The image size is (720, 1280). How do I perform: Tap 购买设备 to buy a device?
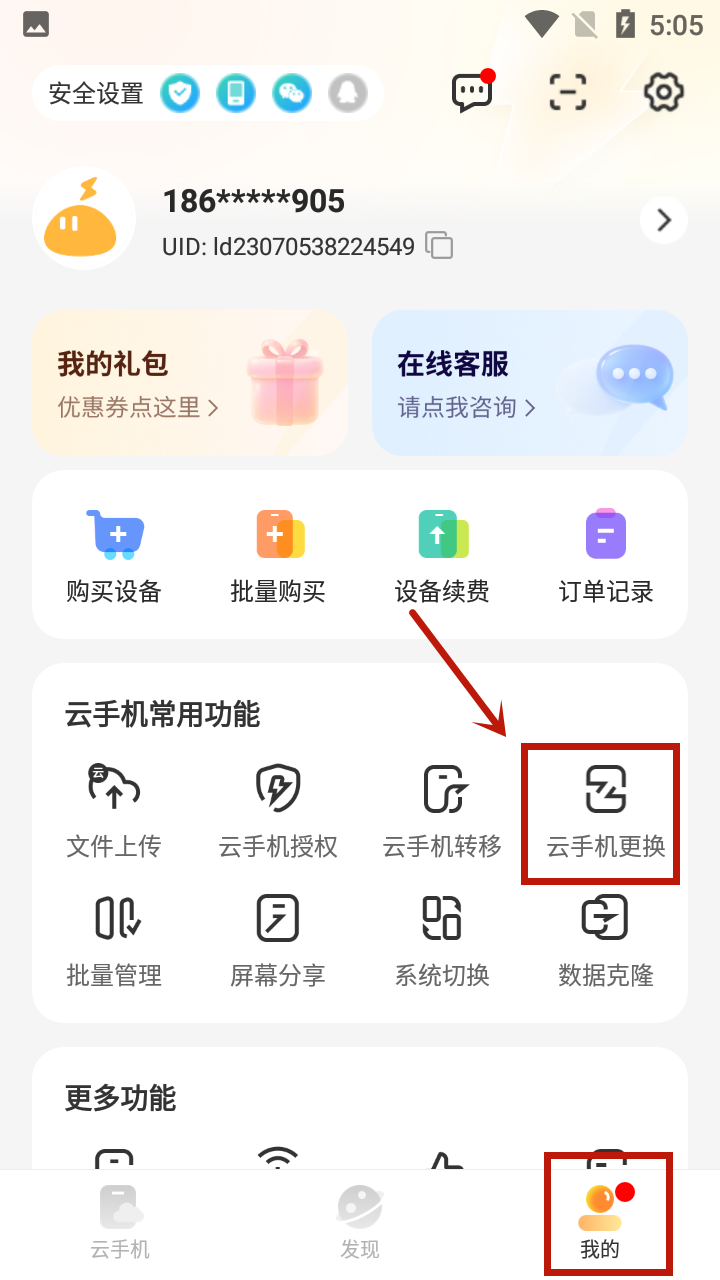coord(114,556)
